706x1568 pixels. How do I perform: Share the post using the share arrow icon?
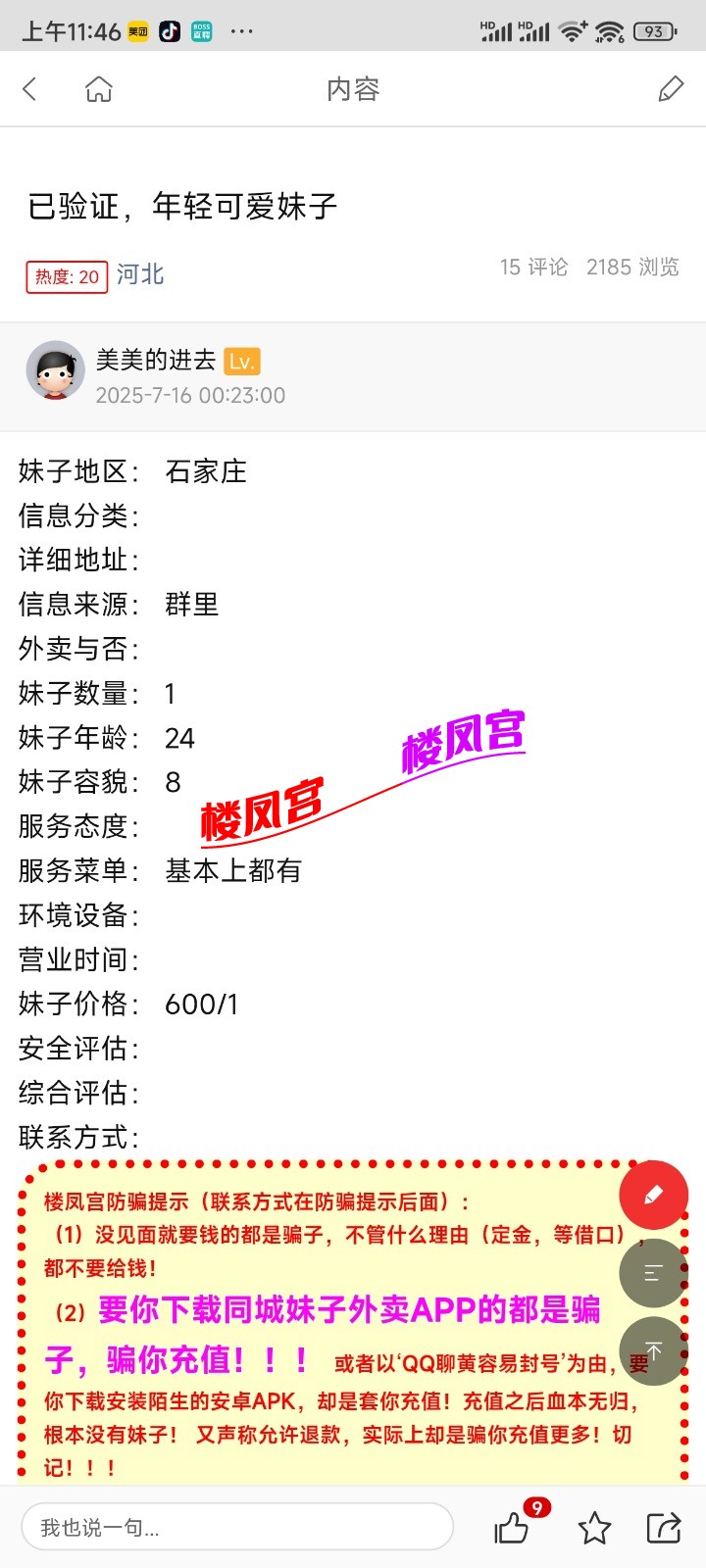pos(662,1526)
